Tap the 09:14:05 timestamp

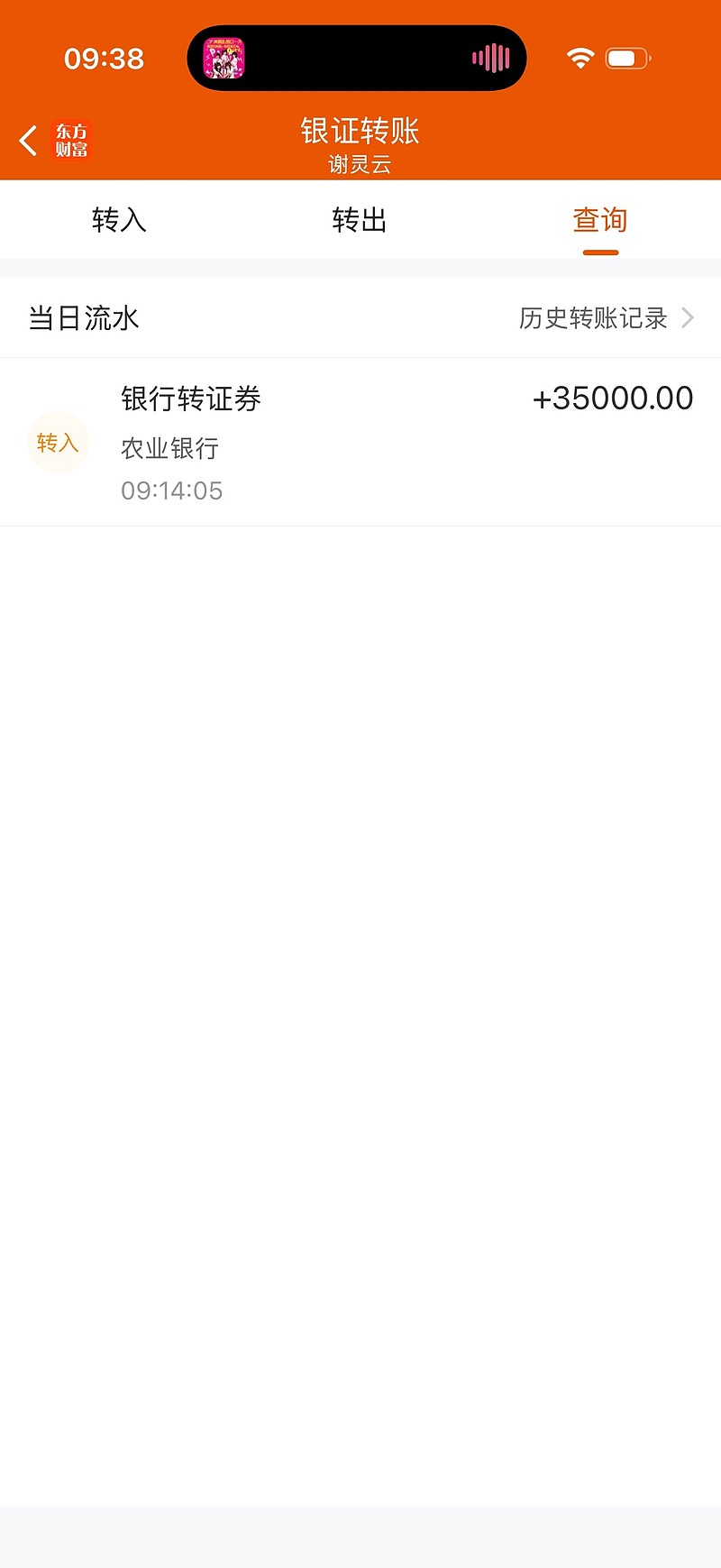171,491
